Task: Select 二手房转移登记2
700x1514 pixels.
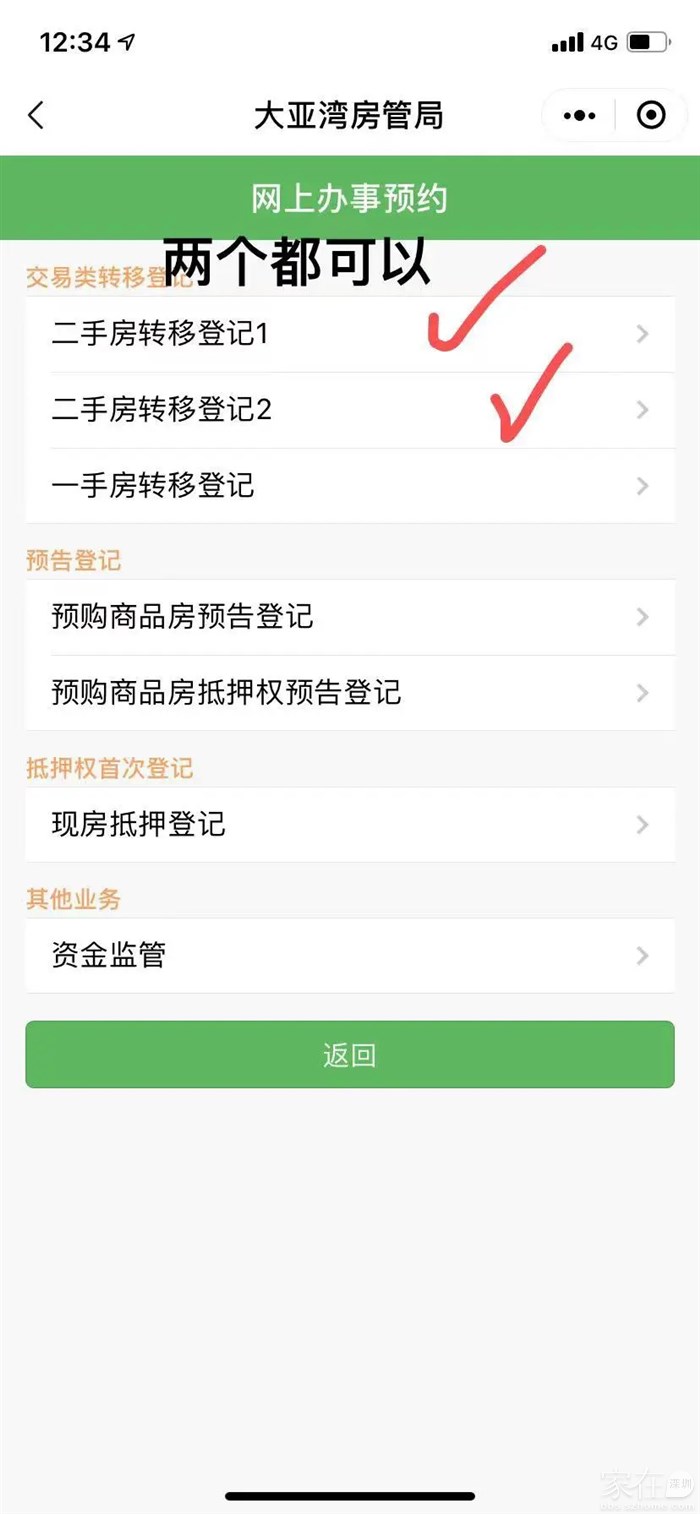Action: tap(349, 410)
